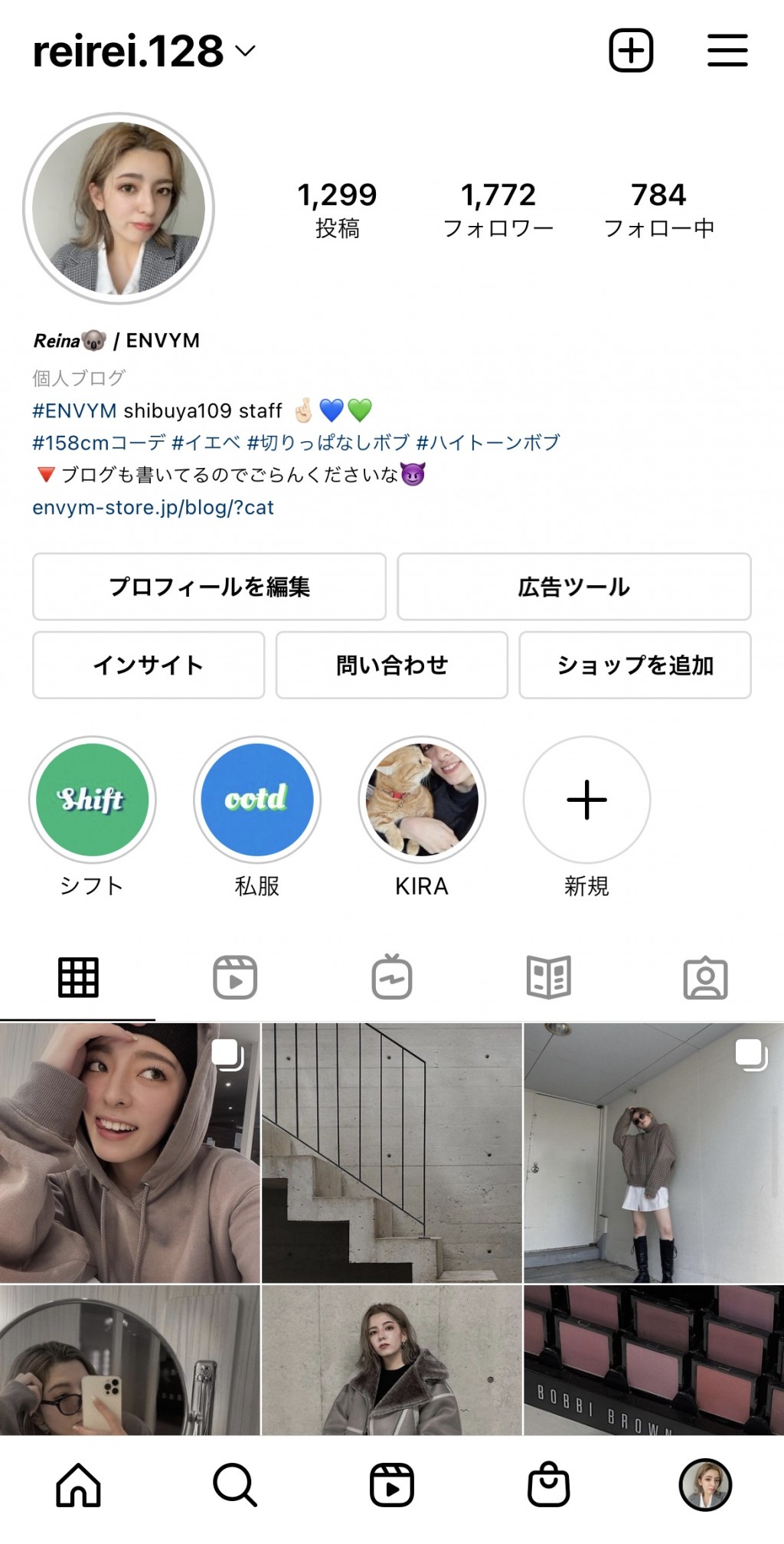
Task: Go to the Home feed
Action: [x=78, y=1486]
